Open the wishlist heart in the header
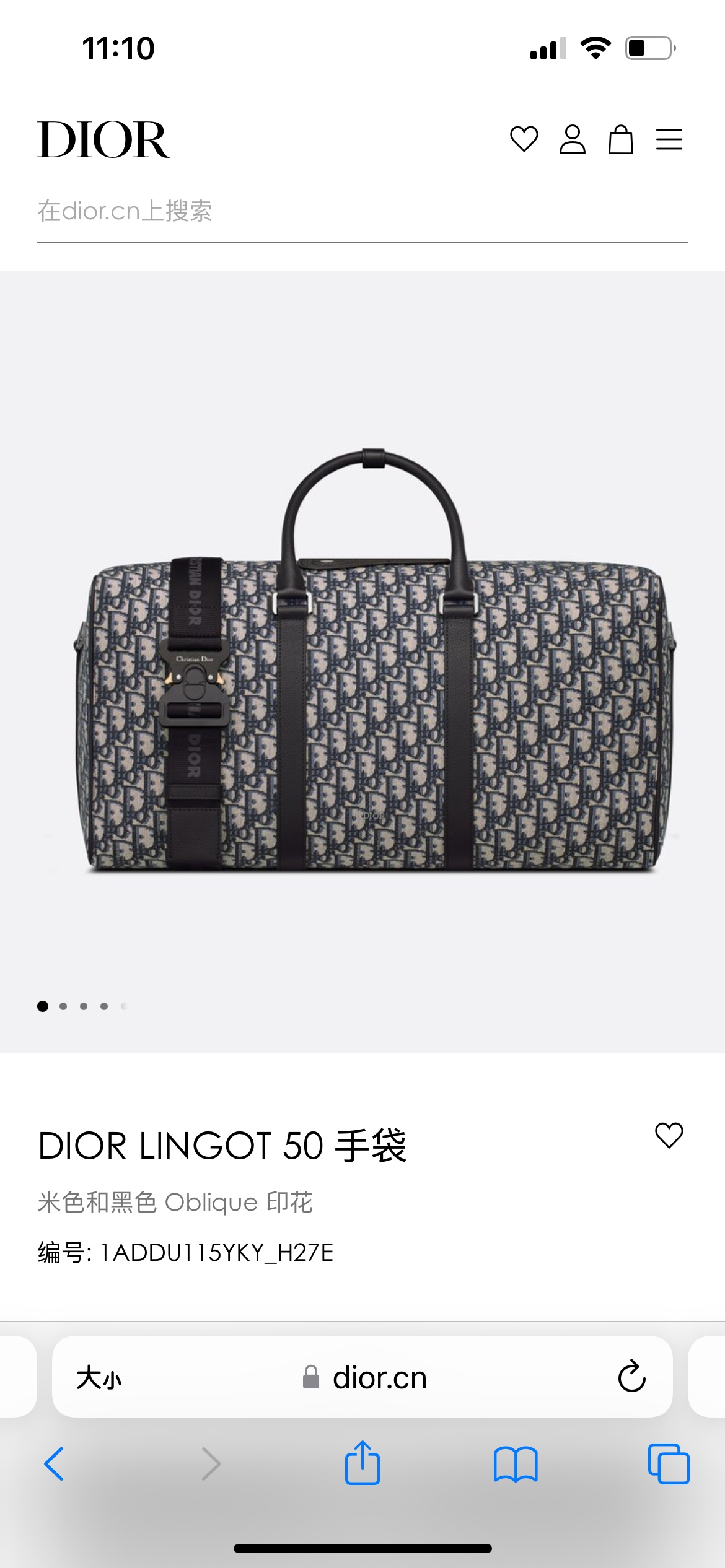725x1568 pixels. (x=524, y=139)
